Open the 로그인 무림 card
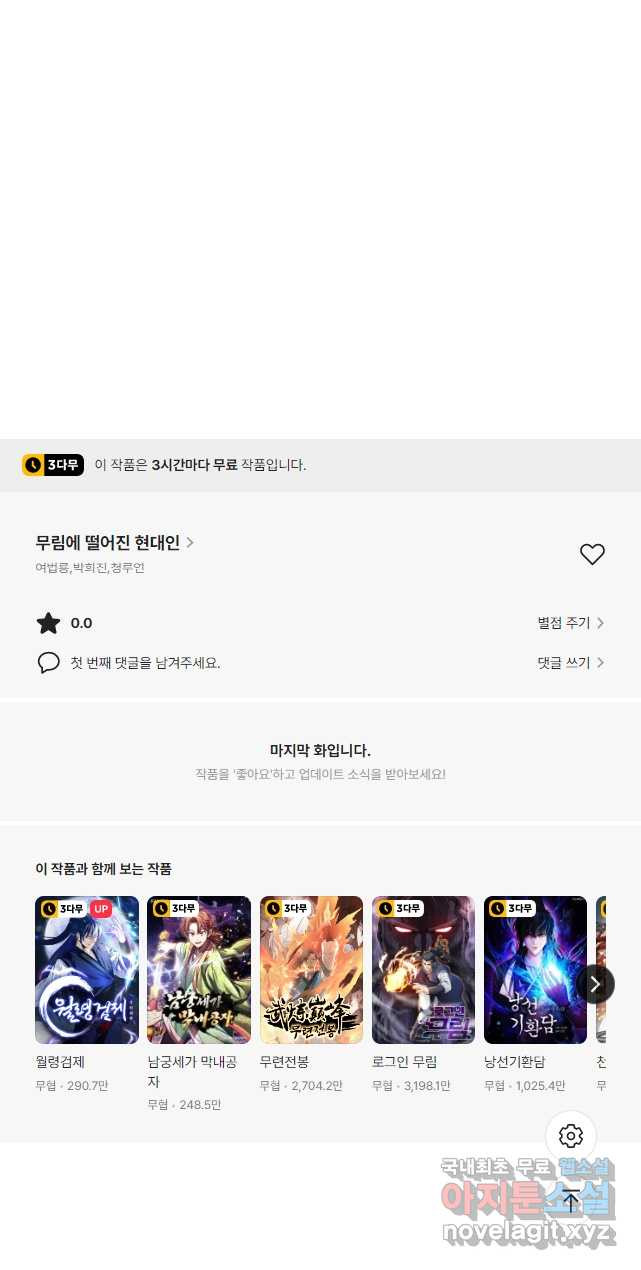This screenshot has height=1270, width=641. pyautogui.click(x=423, y=970)
